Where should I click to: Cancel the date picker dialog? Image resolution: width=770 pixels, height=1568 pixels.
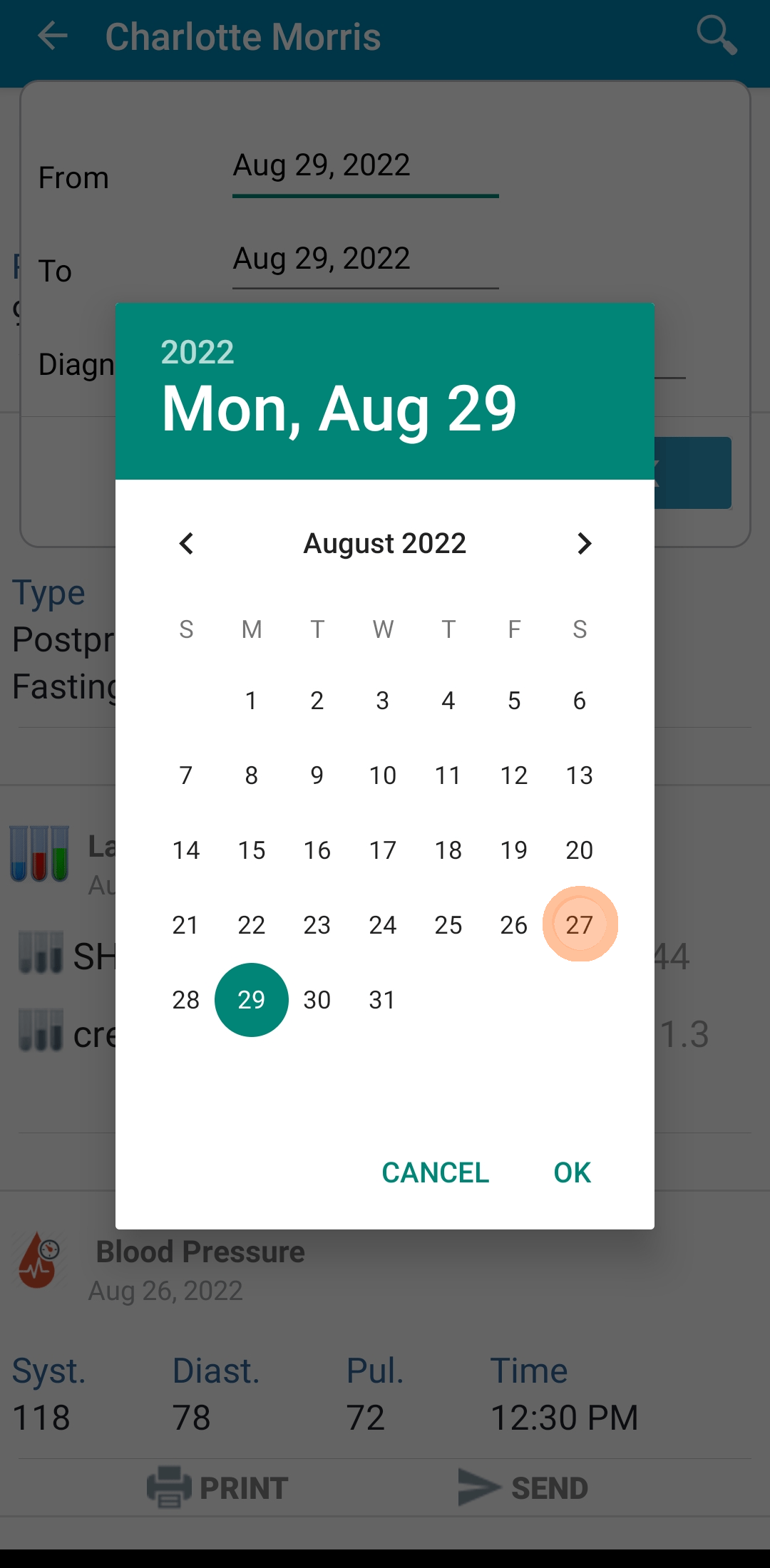coord(435,1172)
